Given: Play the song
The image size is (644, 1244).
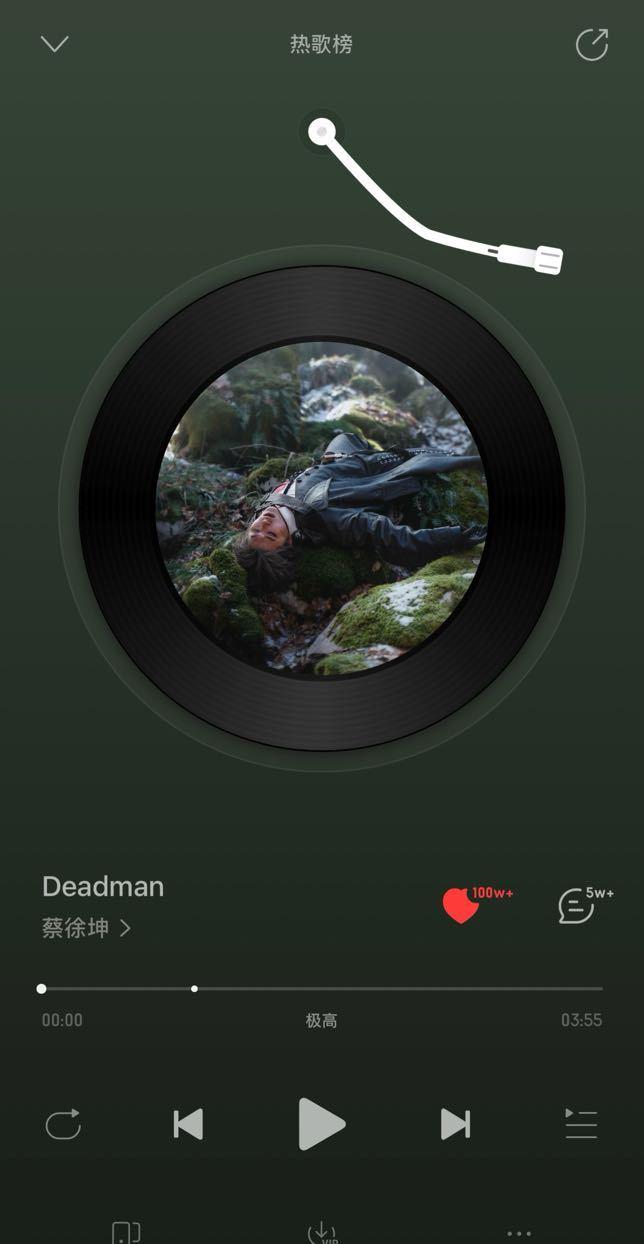Looking at the screenshot, I should click(x=322, y=1124).
